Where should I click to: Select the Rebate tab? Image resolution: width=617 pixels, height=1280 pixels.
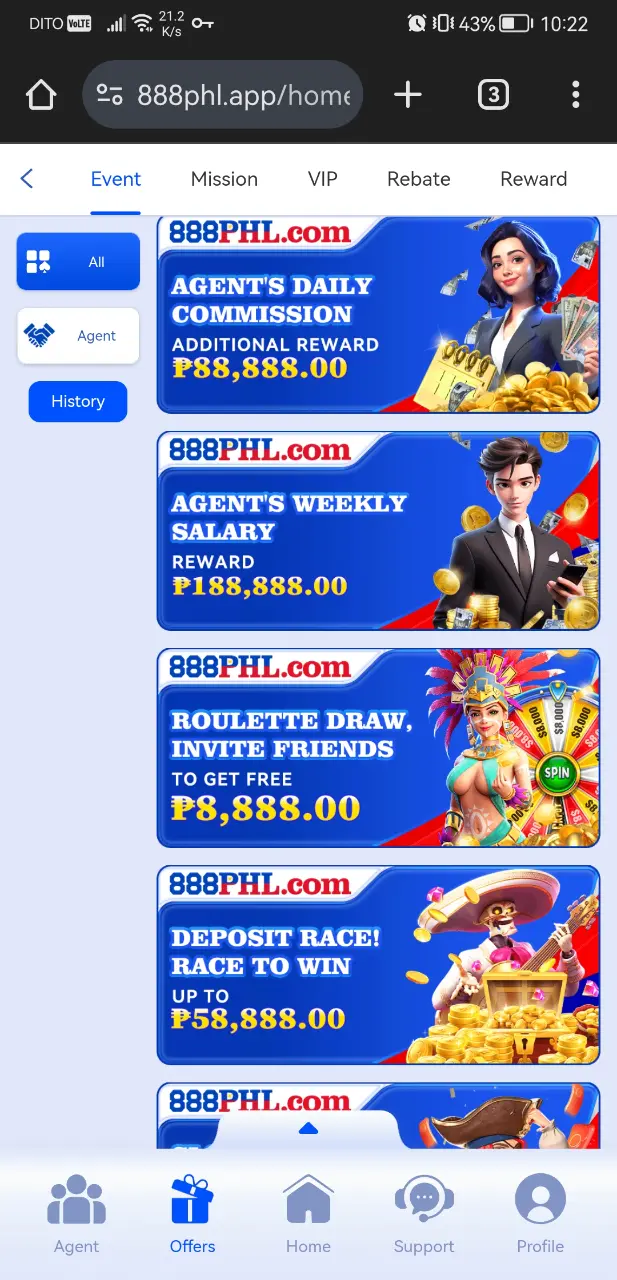tap(418, 179)
